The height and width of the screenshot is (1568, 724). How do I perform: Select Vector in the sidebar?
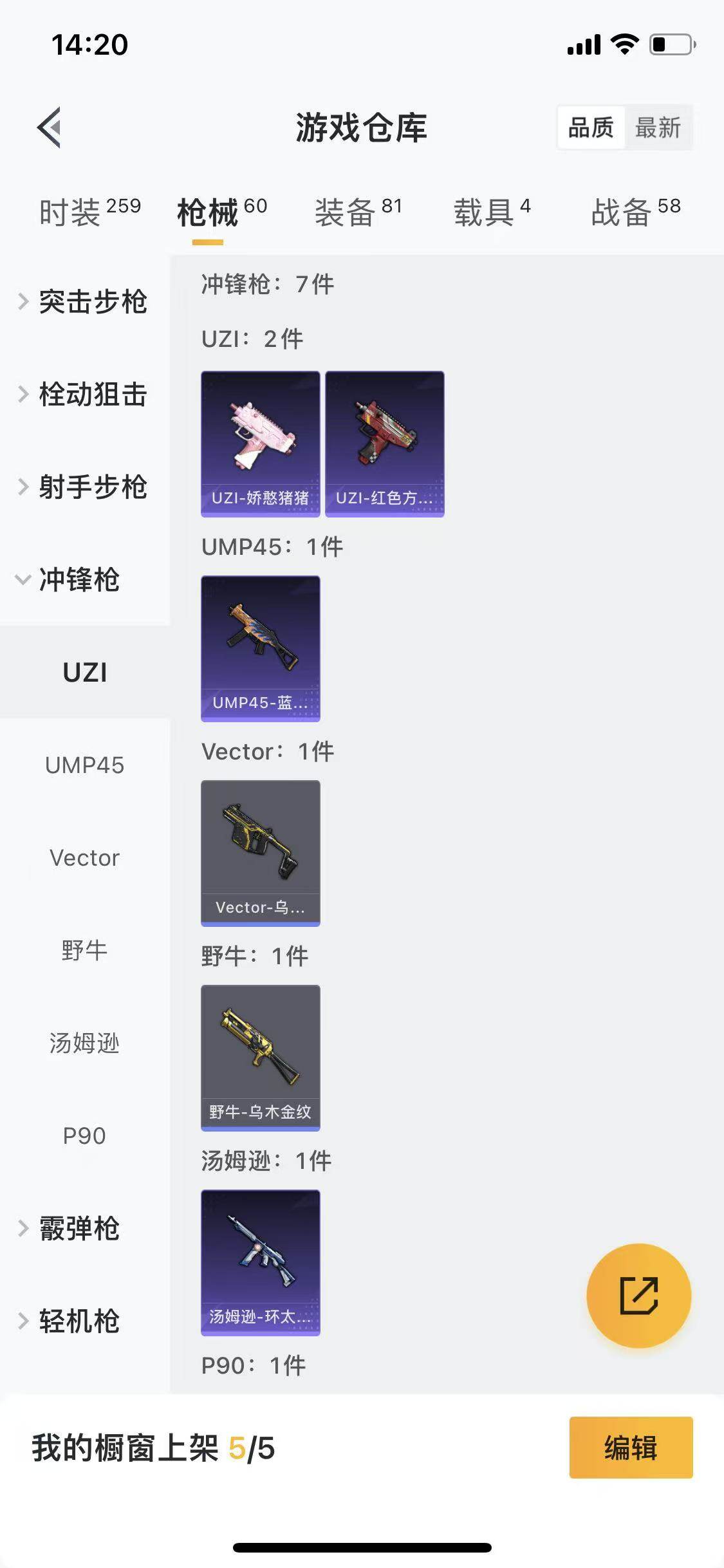84,857
